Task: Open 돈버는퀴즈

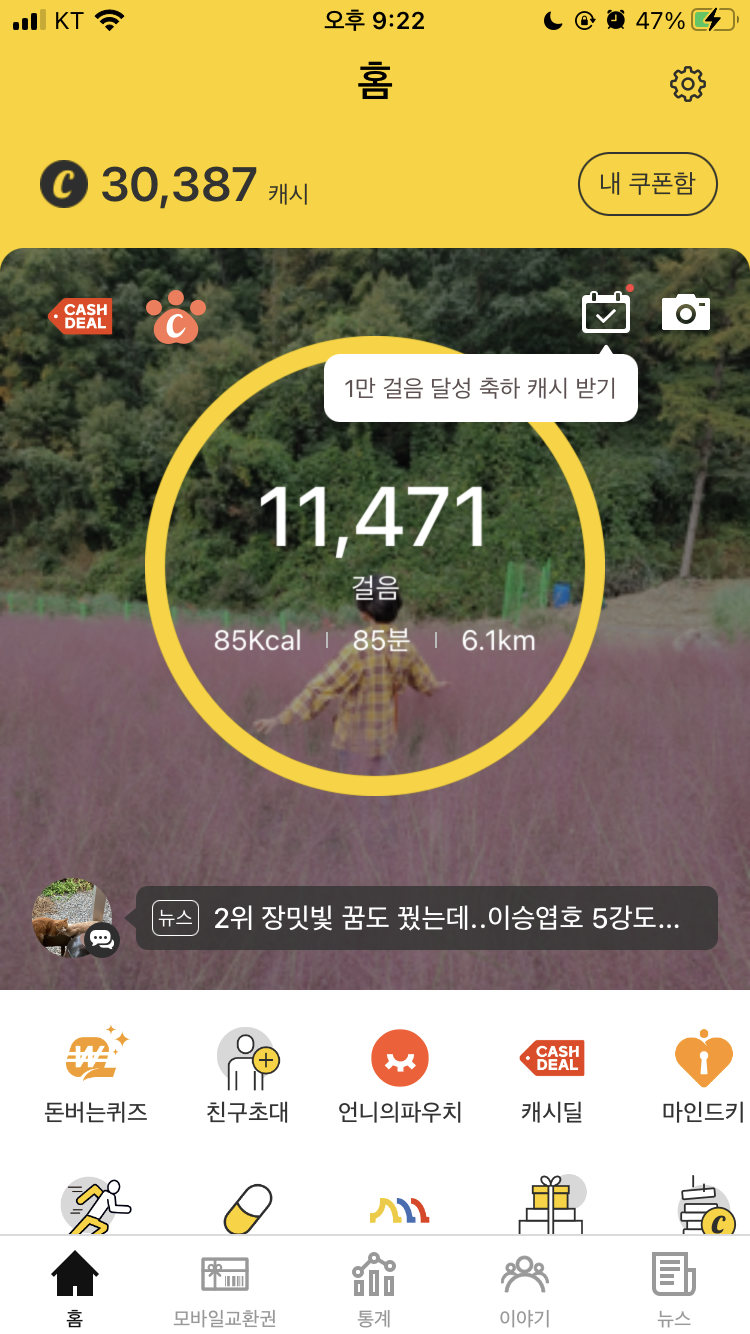Action: click(x=96, y=1075)
